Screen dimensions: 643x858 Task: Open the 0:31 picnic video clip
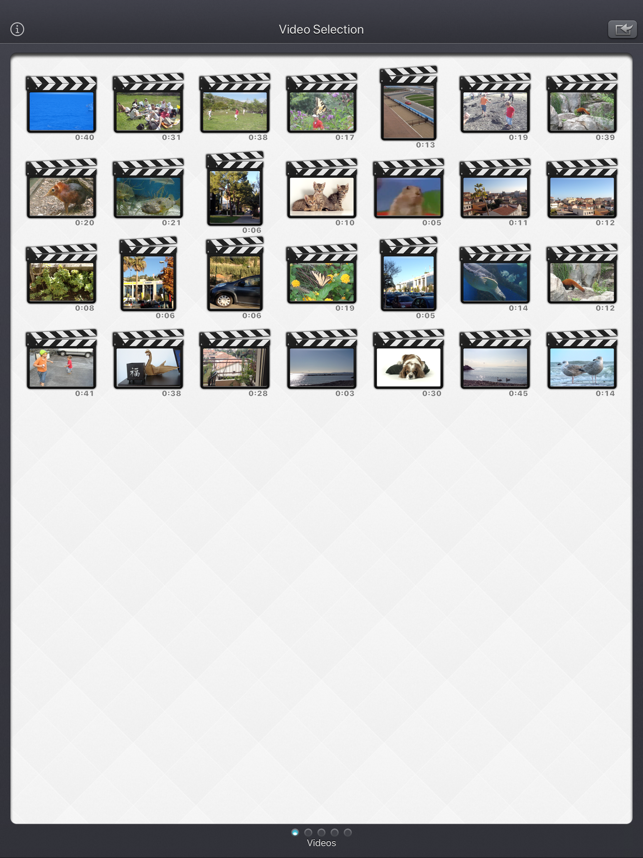(148, 110)
